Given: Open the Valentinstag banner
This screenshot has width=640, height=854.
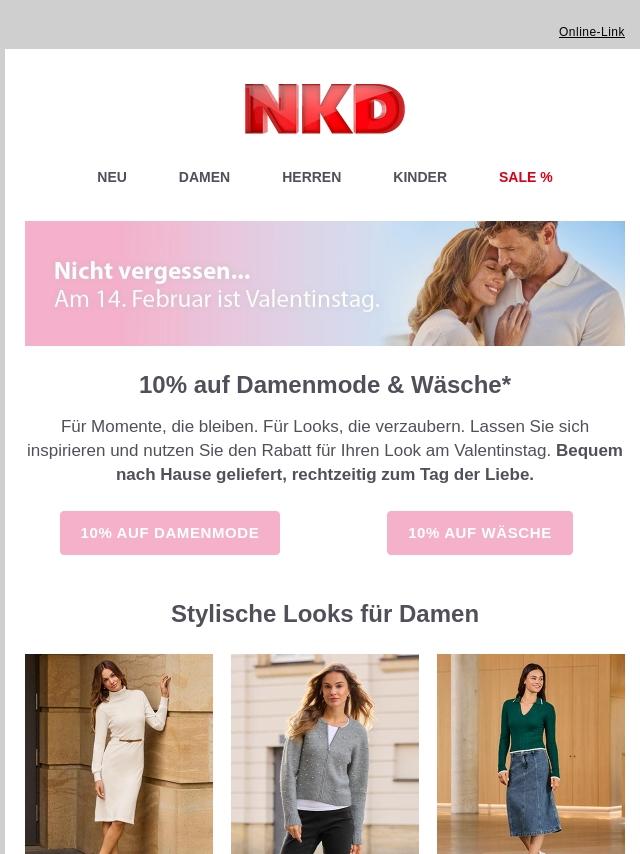Looking at the screenshot, I should [x=324, y=284].
